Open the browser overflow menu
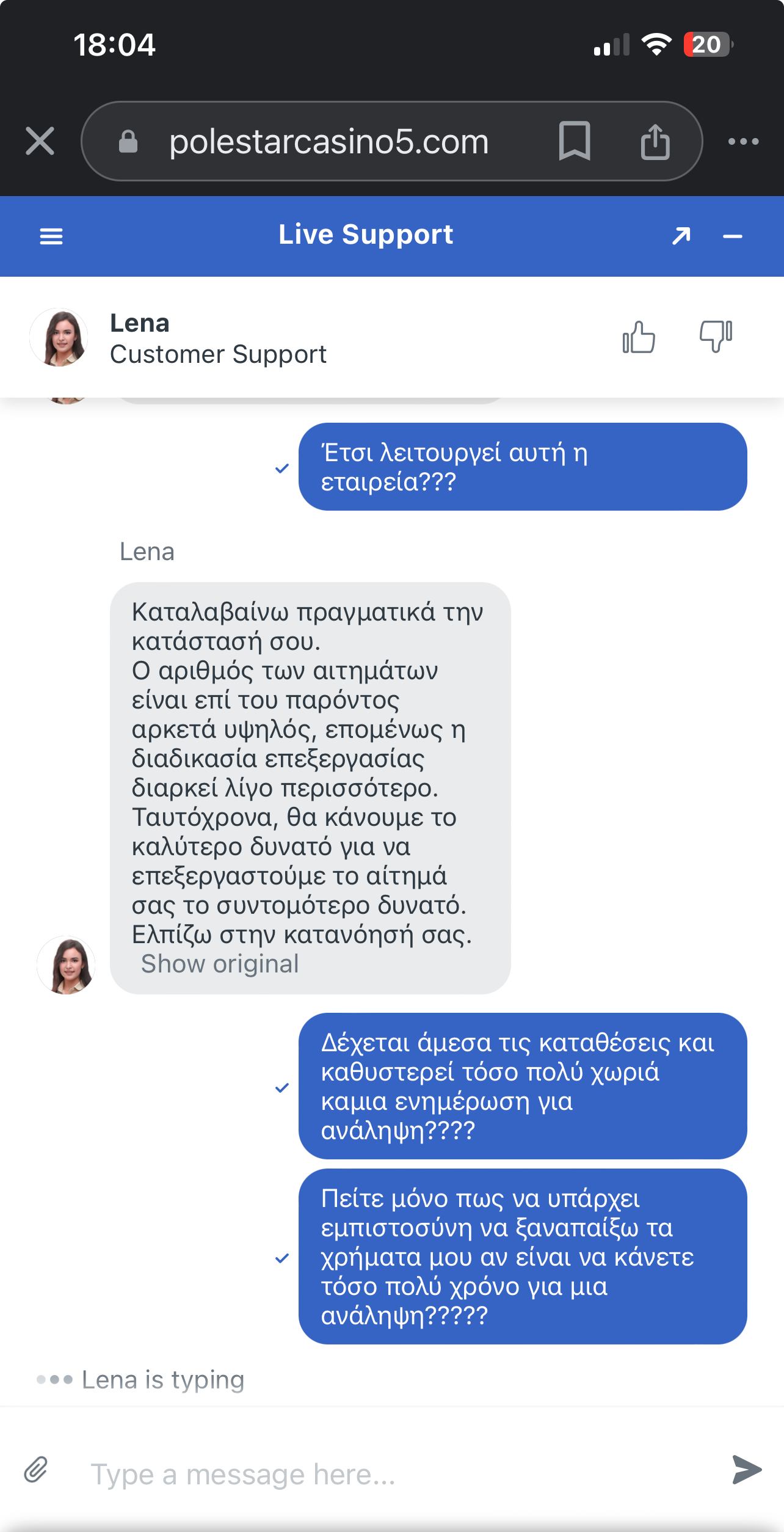 (x=743, y=142)
